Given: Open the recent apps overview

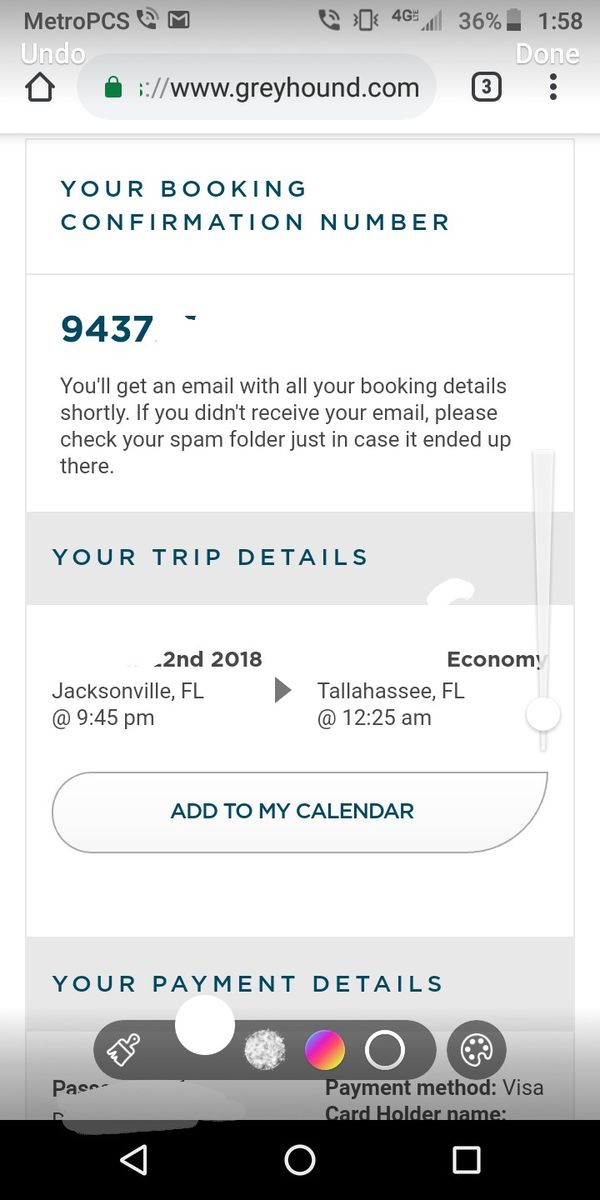Looking at the screenshot, I should tap(466, 1160).
